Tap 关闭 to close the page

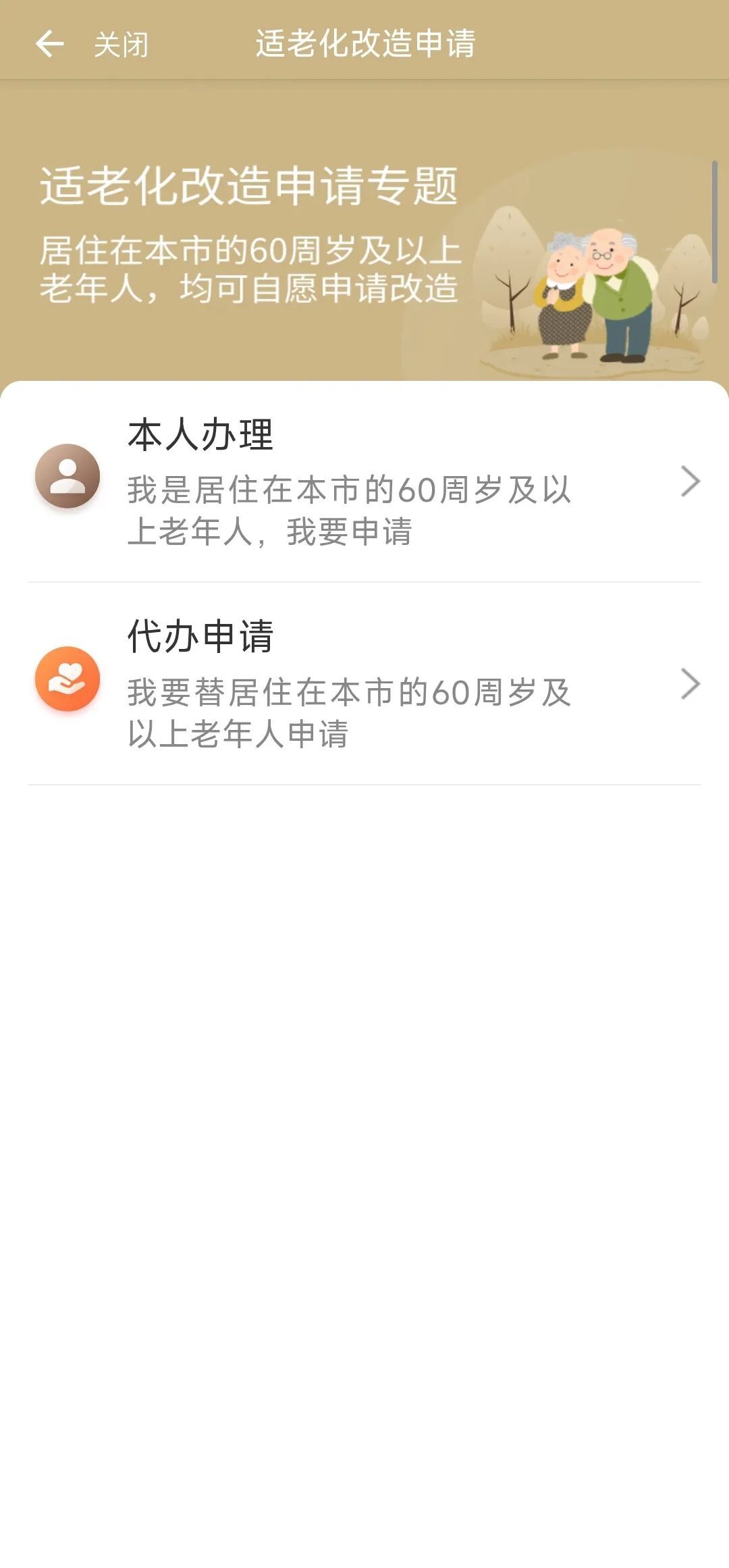(121, 45)
